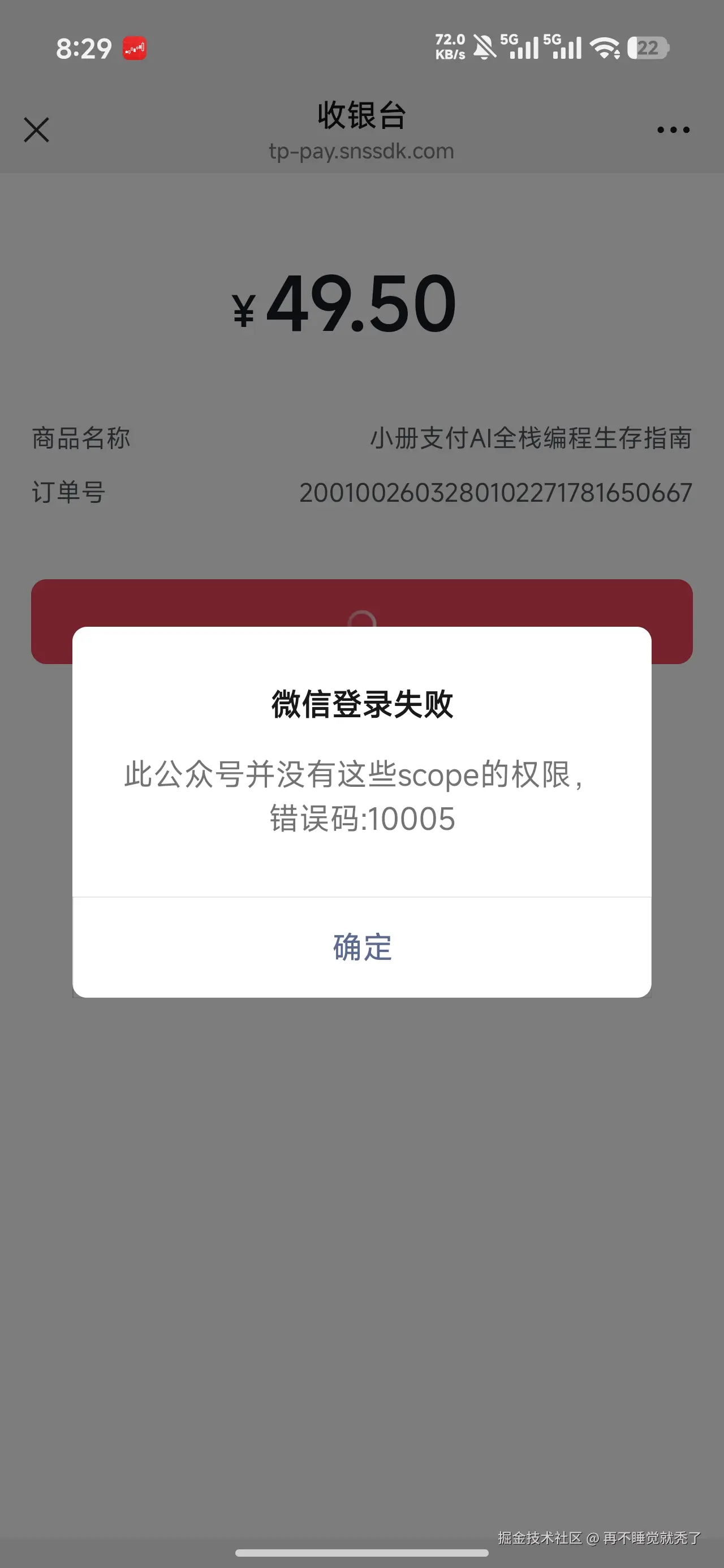724x1568 pixels.
Task: Tap the battery indicator showing 22
Action: pyautogui.click(x=647, y=49)
